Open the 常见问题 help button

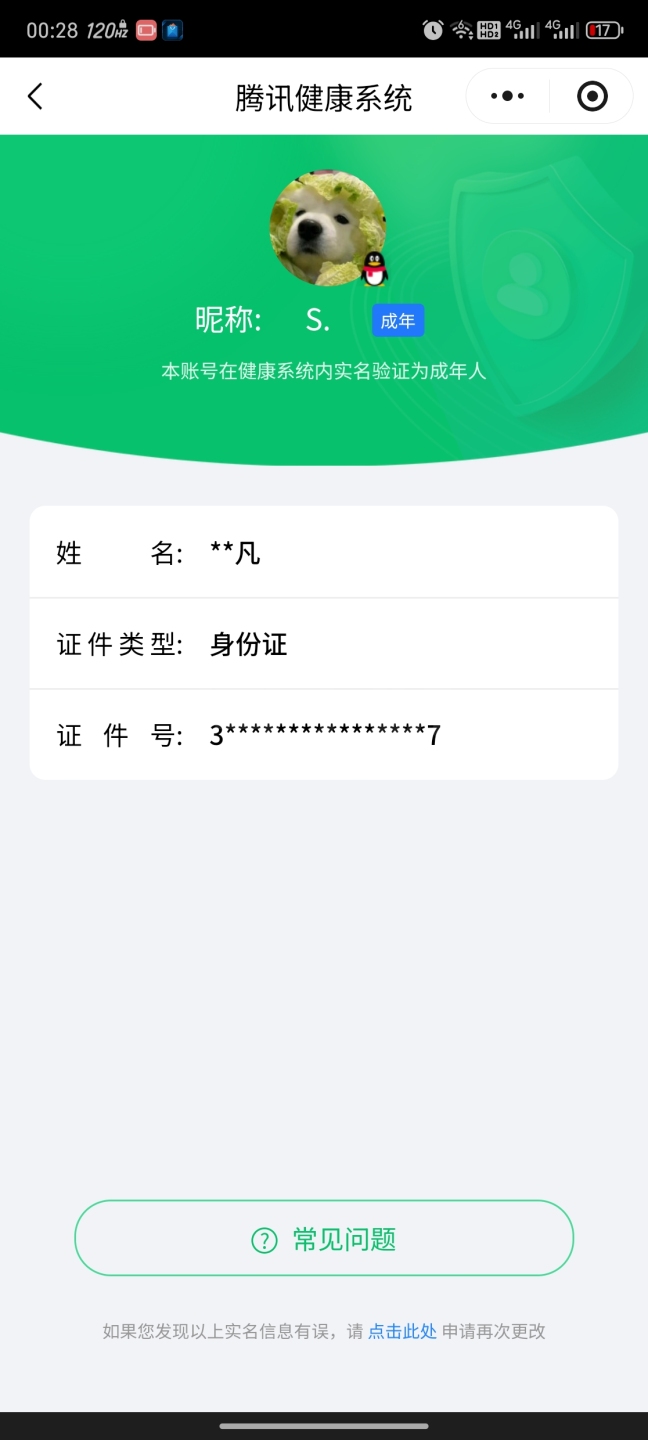[324, 1239]
